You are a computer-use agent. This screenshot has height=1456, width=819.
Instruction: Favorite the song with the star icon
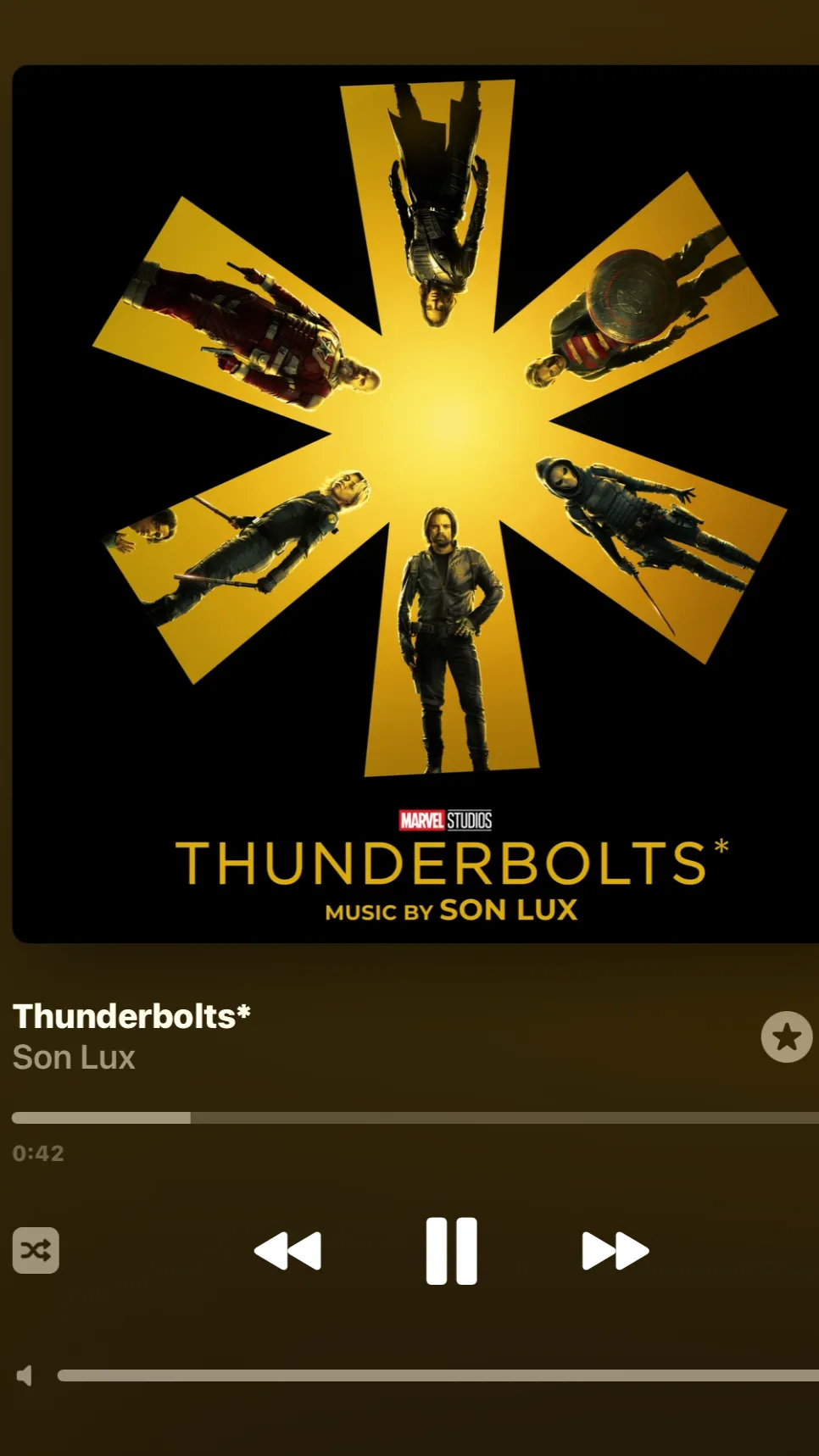pyautogui.click(x=786, y=1036)
